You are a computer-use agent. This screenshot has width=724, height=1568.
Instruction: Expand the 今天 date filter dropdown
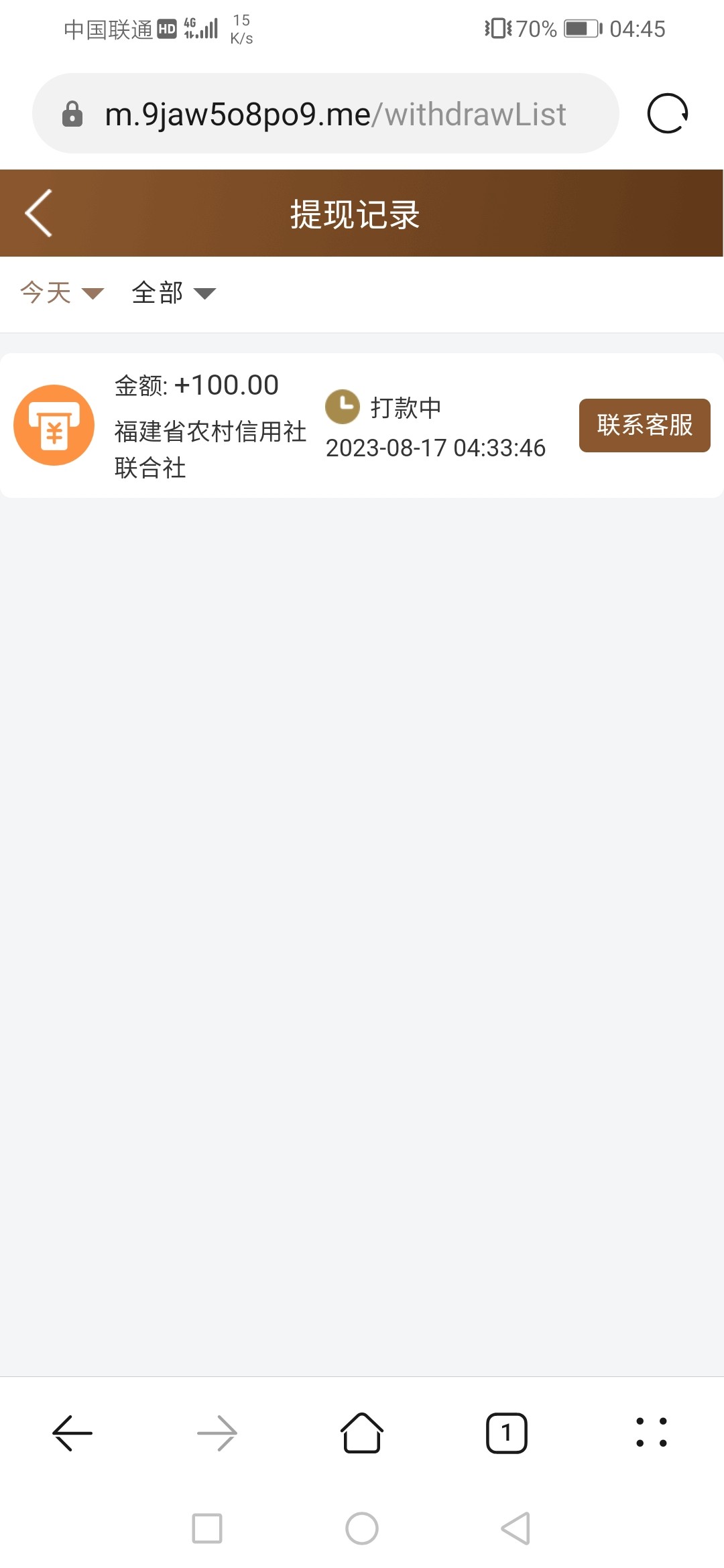click(x=62, y=293)
